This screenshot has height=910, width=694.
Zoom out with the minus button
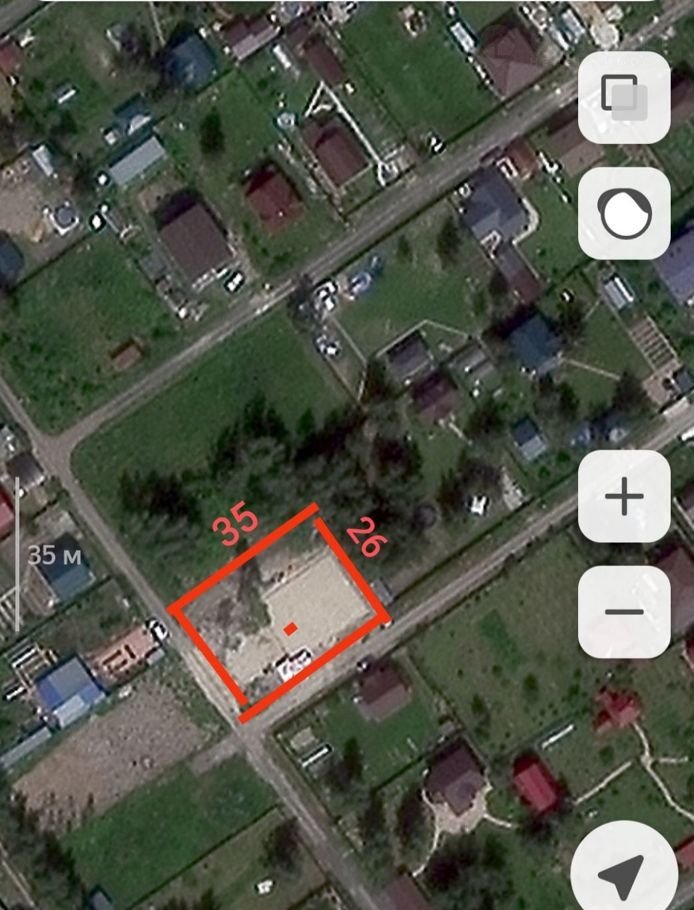click(624, 612)
